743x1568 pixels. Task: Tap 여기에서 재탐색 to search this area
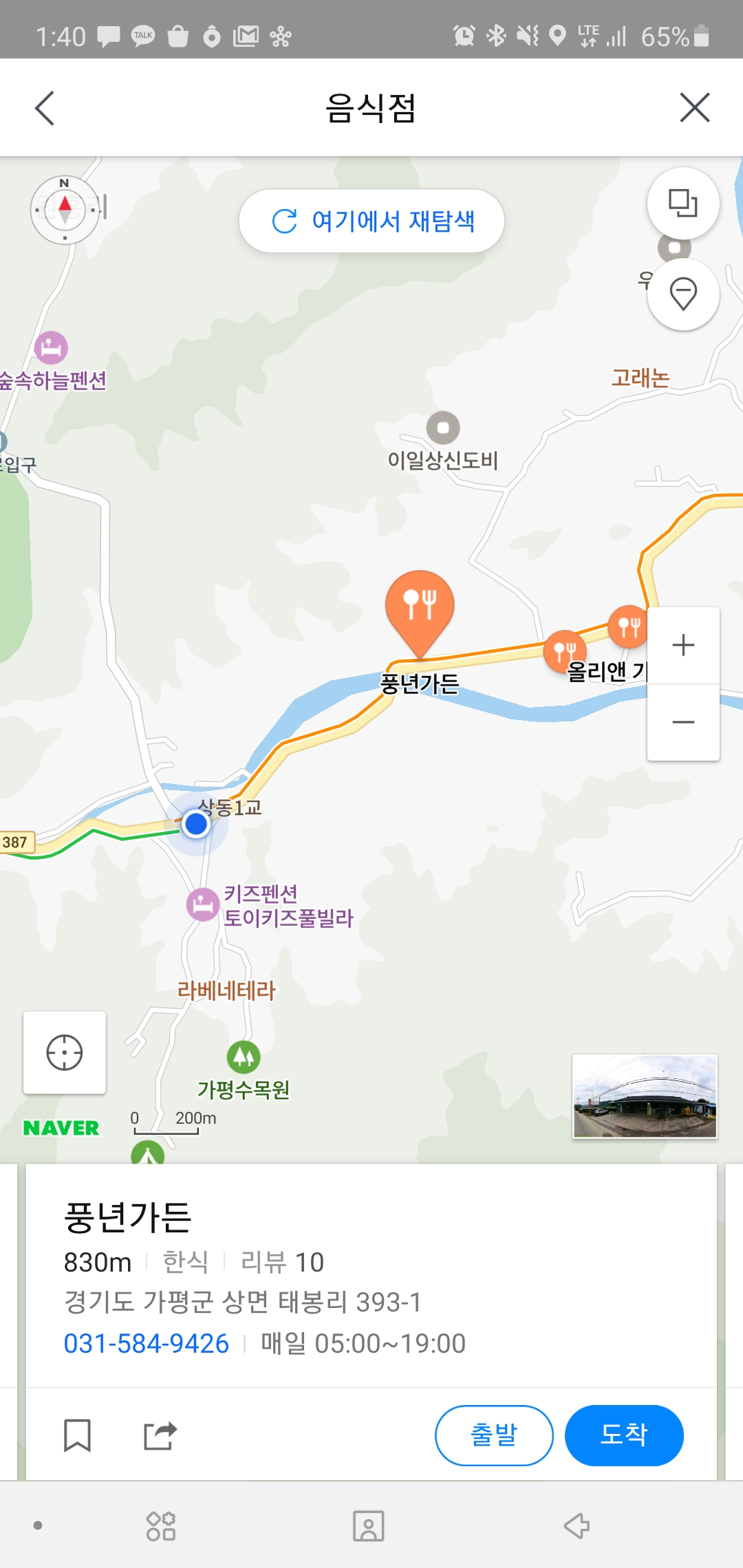coord(371,221)
